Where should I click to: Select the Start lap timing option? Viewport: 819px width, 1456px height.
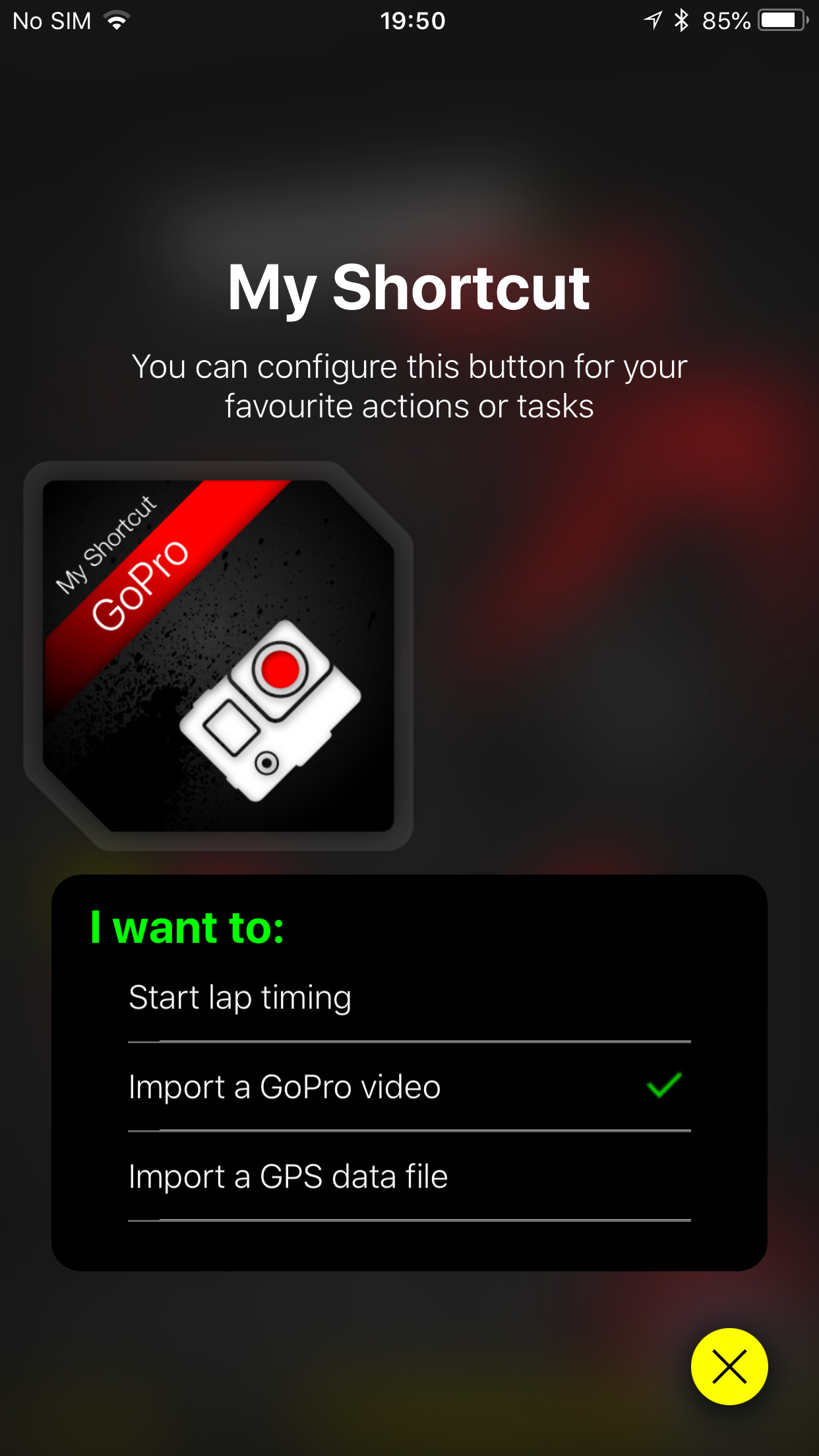[409, 998]
